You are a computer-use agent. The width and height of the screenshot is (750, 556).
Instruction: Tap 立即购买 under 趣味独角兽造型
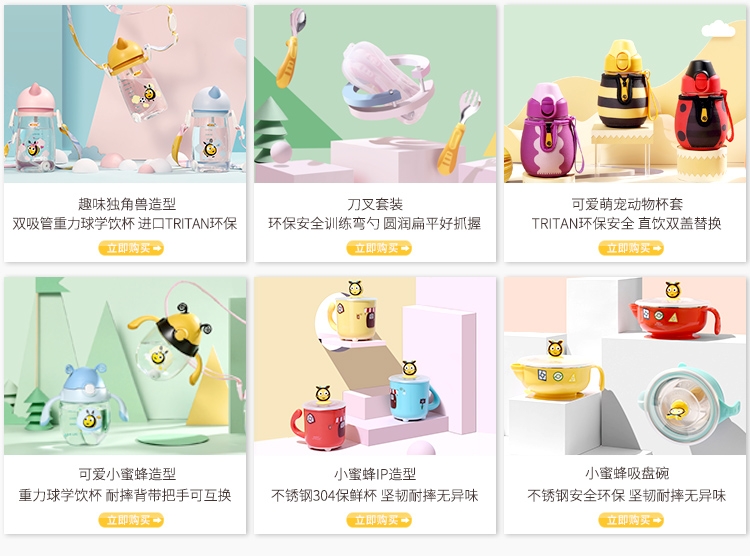pos(130,248)
